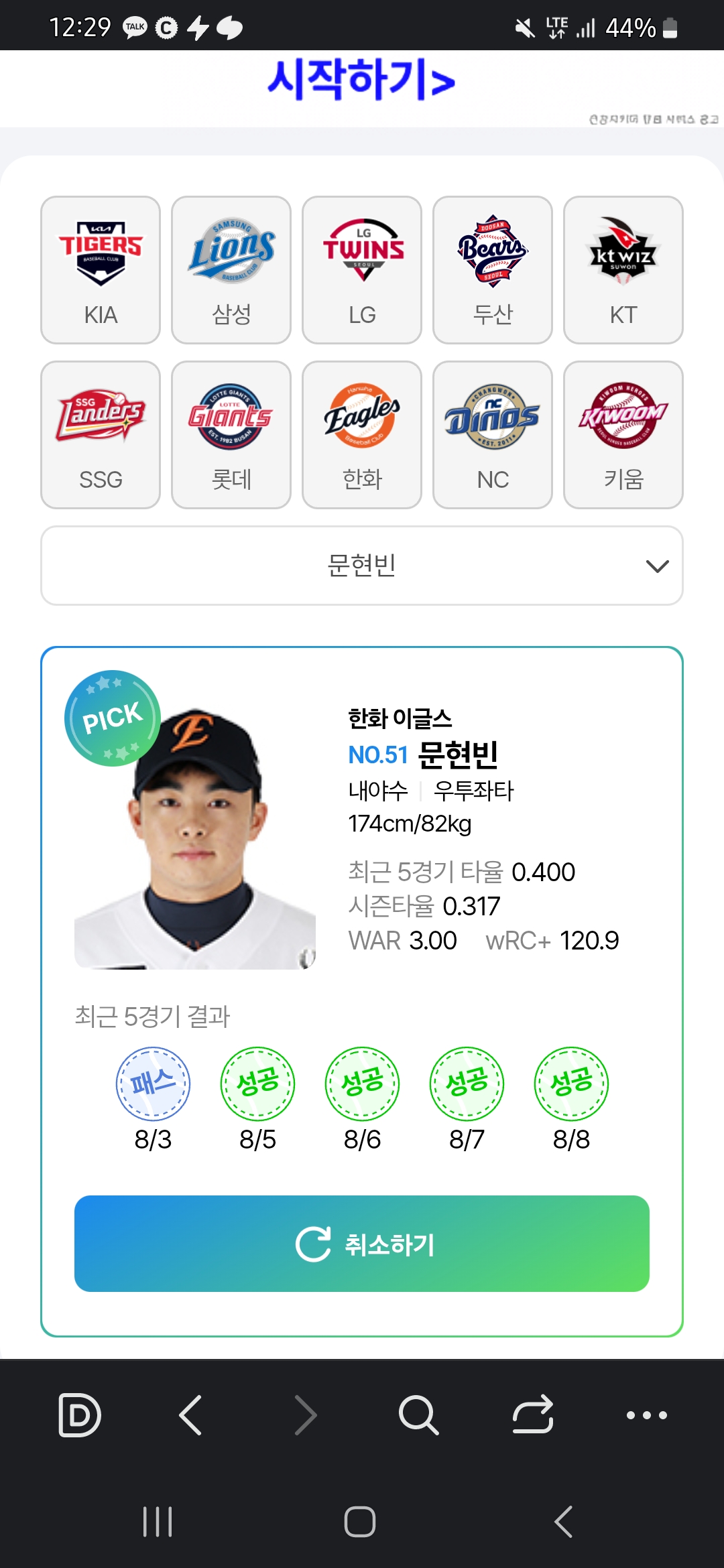The width and height of the screenshot is (724, 1568).
Task: Go back in the browser toolbar
Action: pos(192,1415)
